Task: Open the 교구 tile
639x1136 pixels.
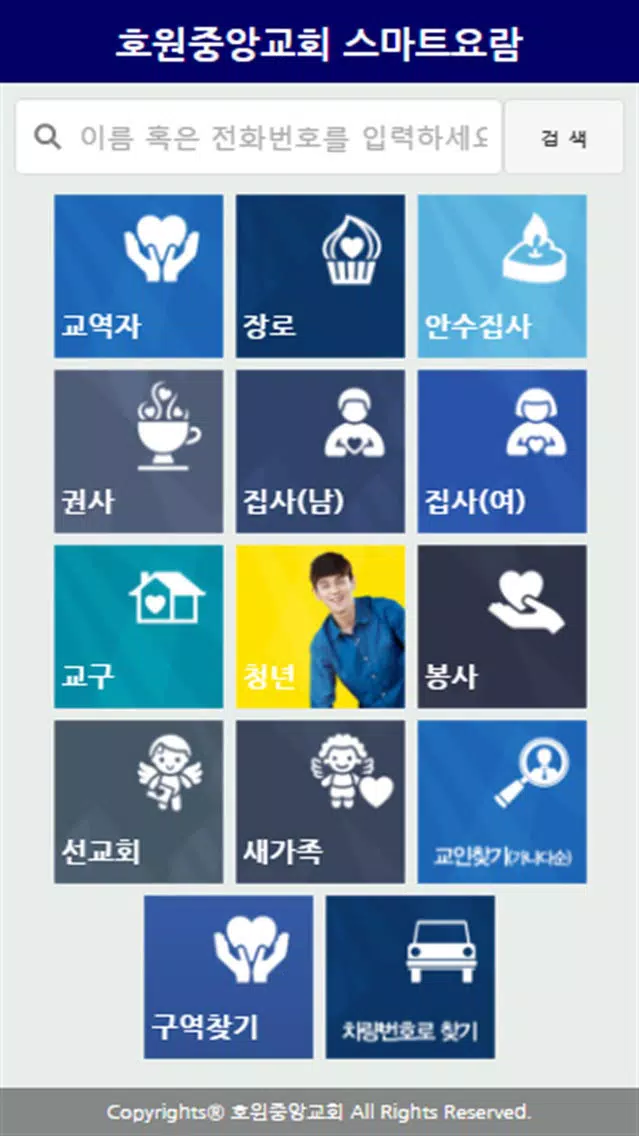Action: [x=138, y=627]
